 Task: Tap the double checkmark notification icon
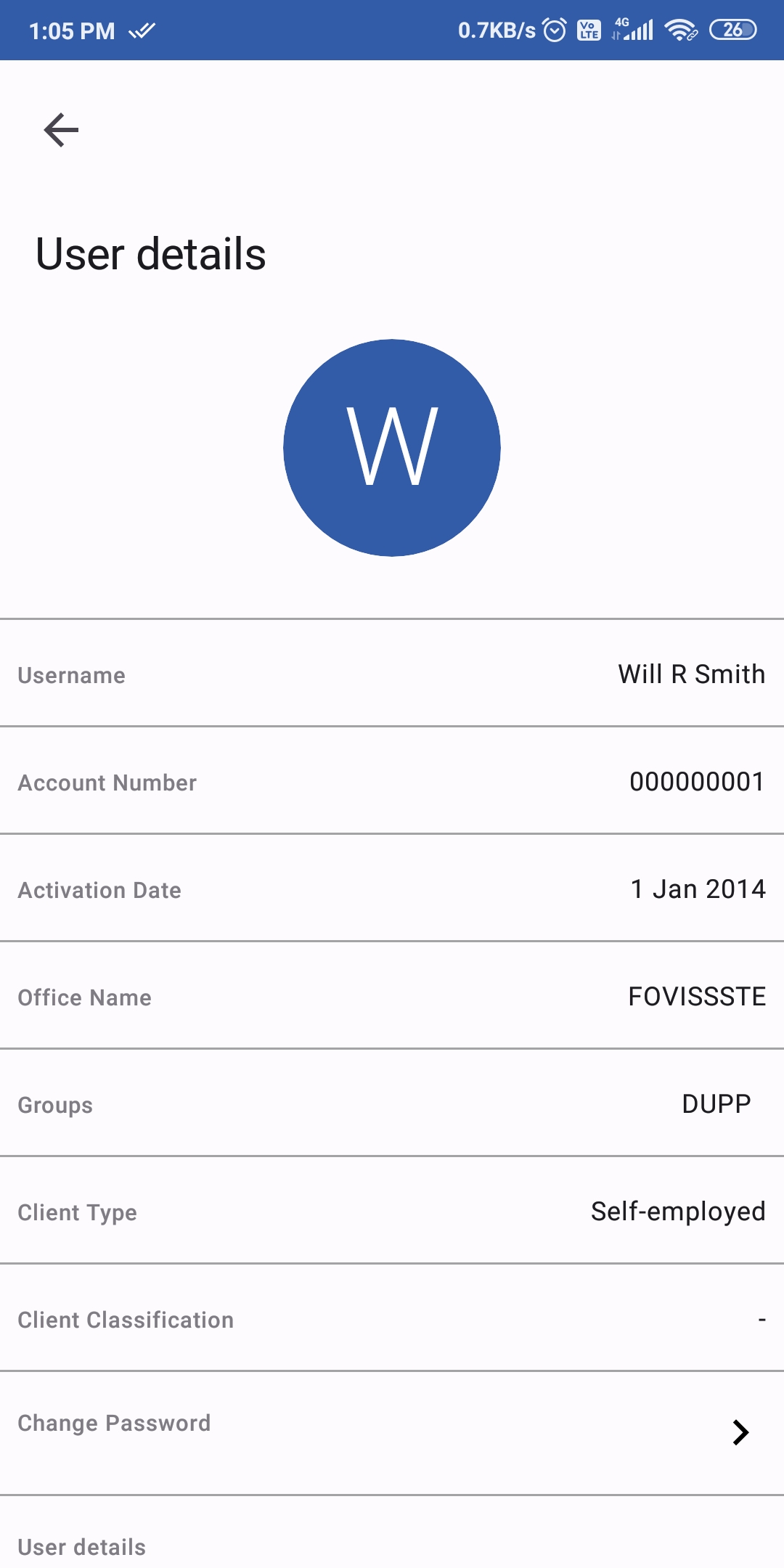tap(142, 30)
